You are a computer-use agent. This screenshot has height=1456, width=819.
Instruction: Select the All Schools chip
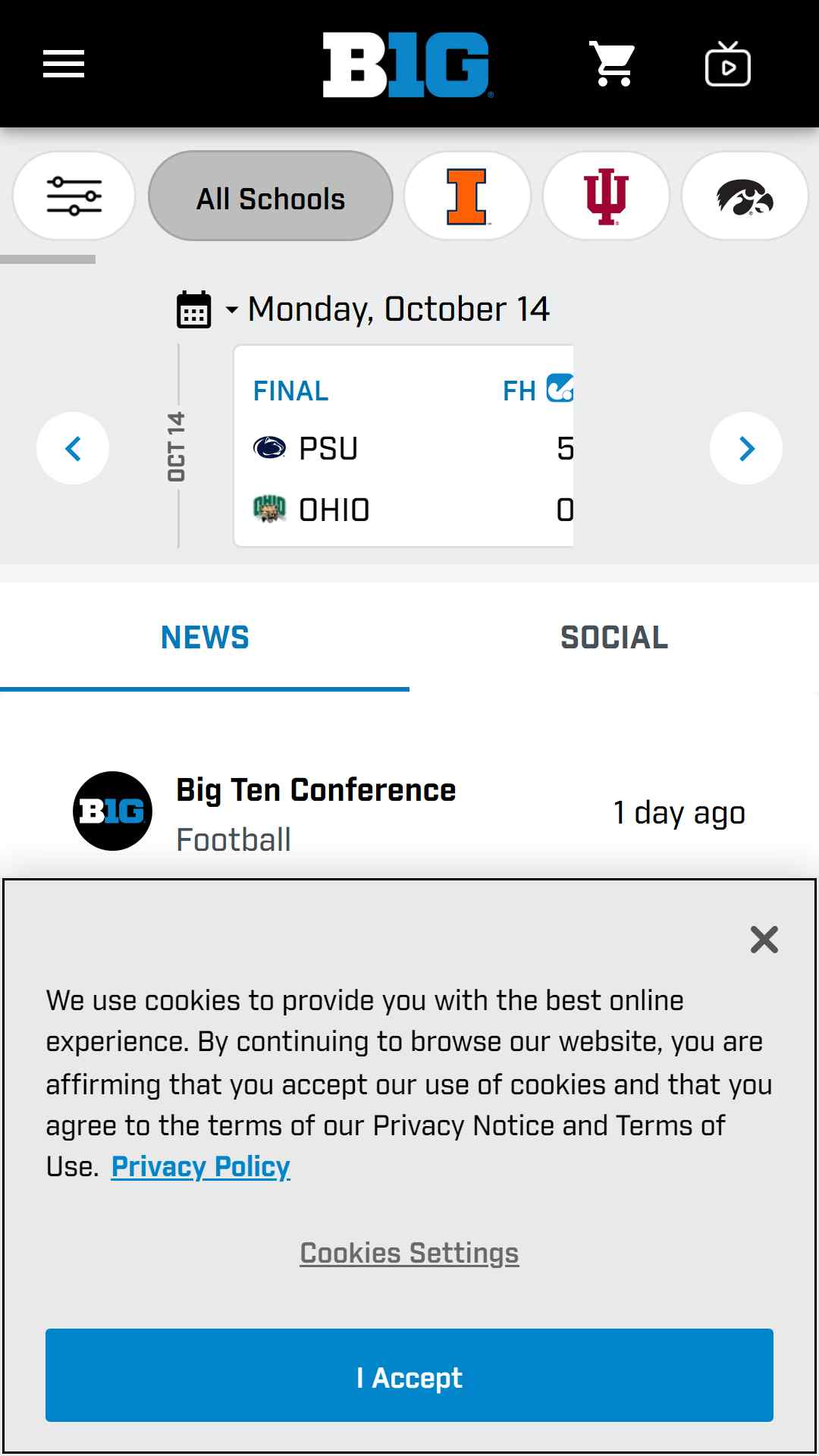271,196
